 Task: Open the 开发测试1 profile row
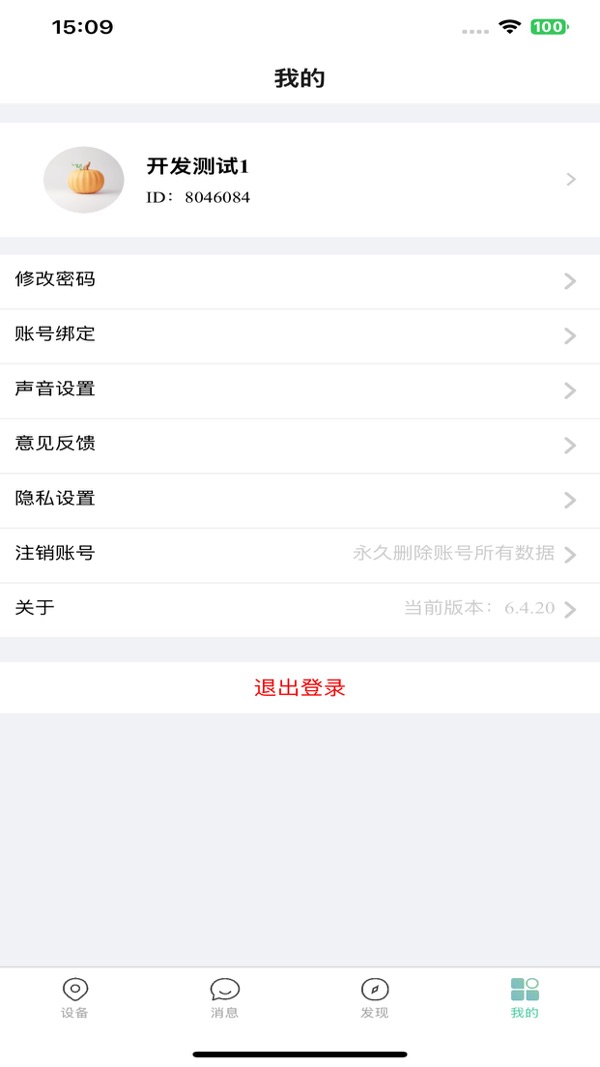click(300, 180)
